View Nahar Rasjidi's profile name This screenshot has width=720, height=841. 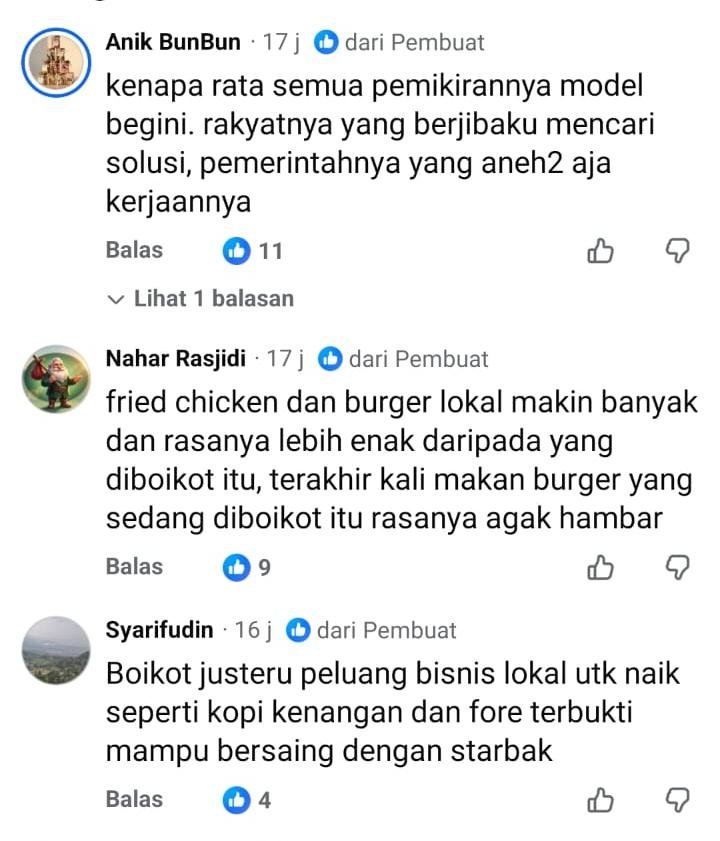click(x=176, y=358)
